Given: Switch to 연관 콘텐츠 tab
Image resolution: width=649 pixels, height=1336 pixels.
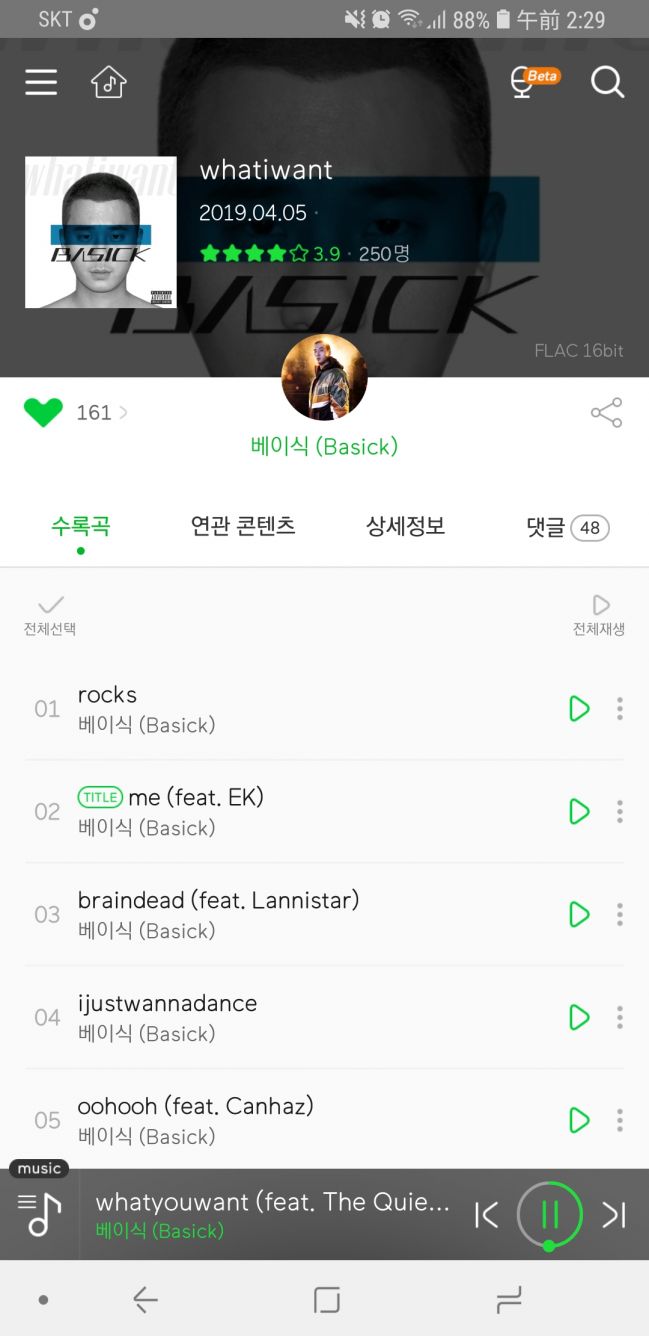Looking at the screenshot, I should [x=243, y=526].
